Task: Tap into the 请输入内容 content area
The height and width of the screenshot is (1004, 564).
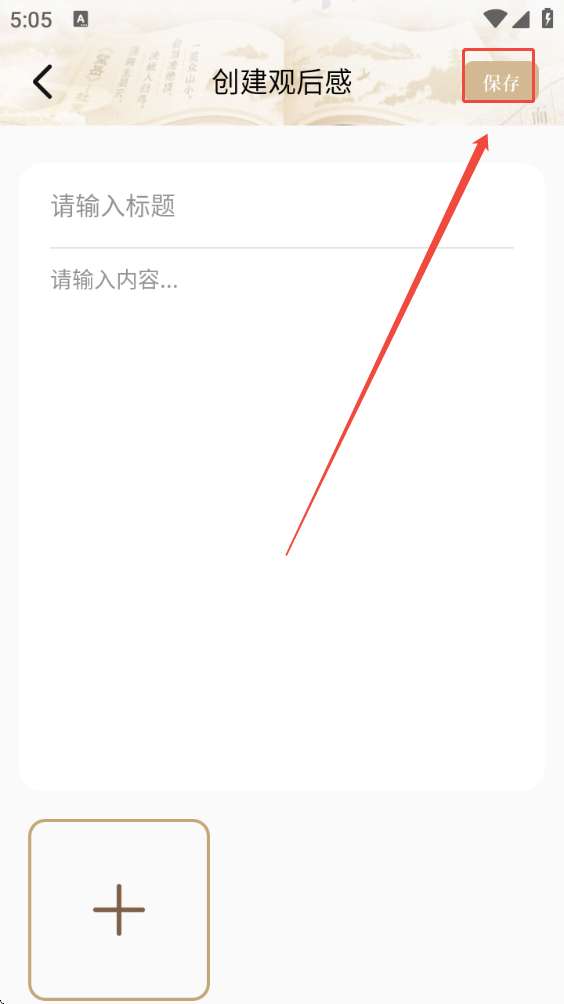Action: (282, 512)
